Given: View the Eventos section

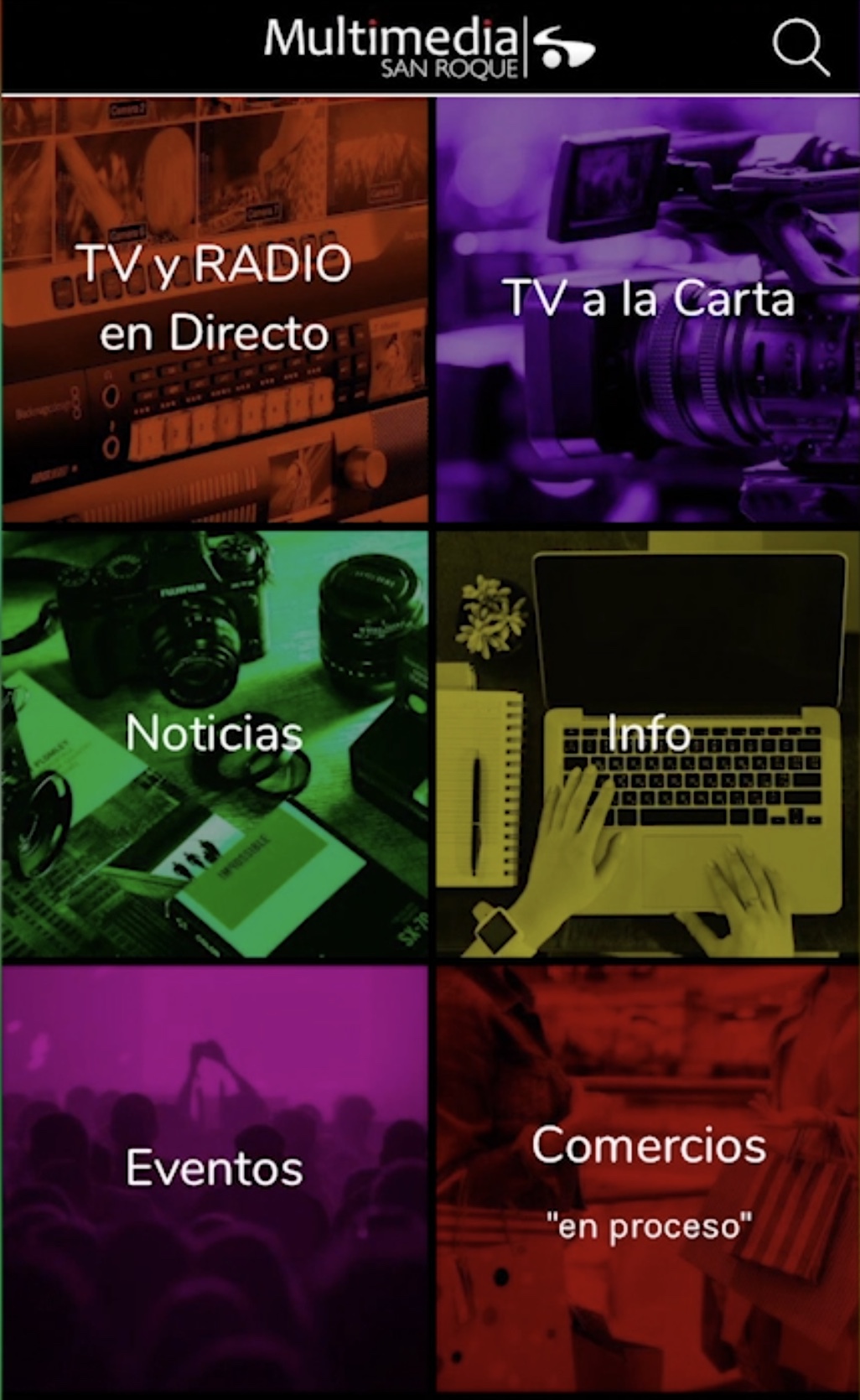Looking at the screenshot, I should [215, 1180].
